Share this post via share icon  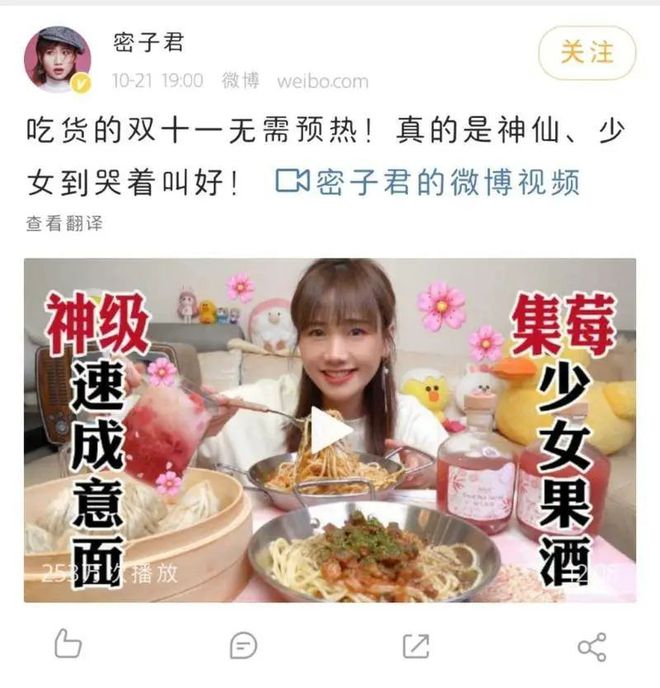(x=592, y=645)
